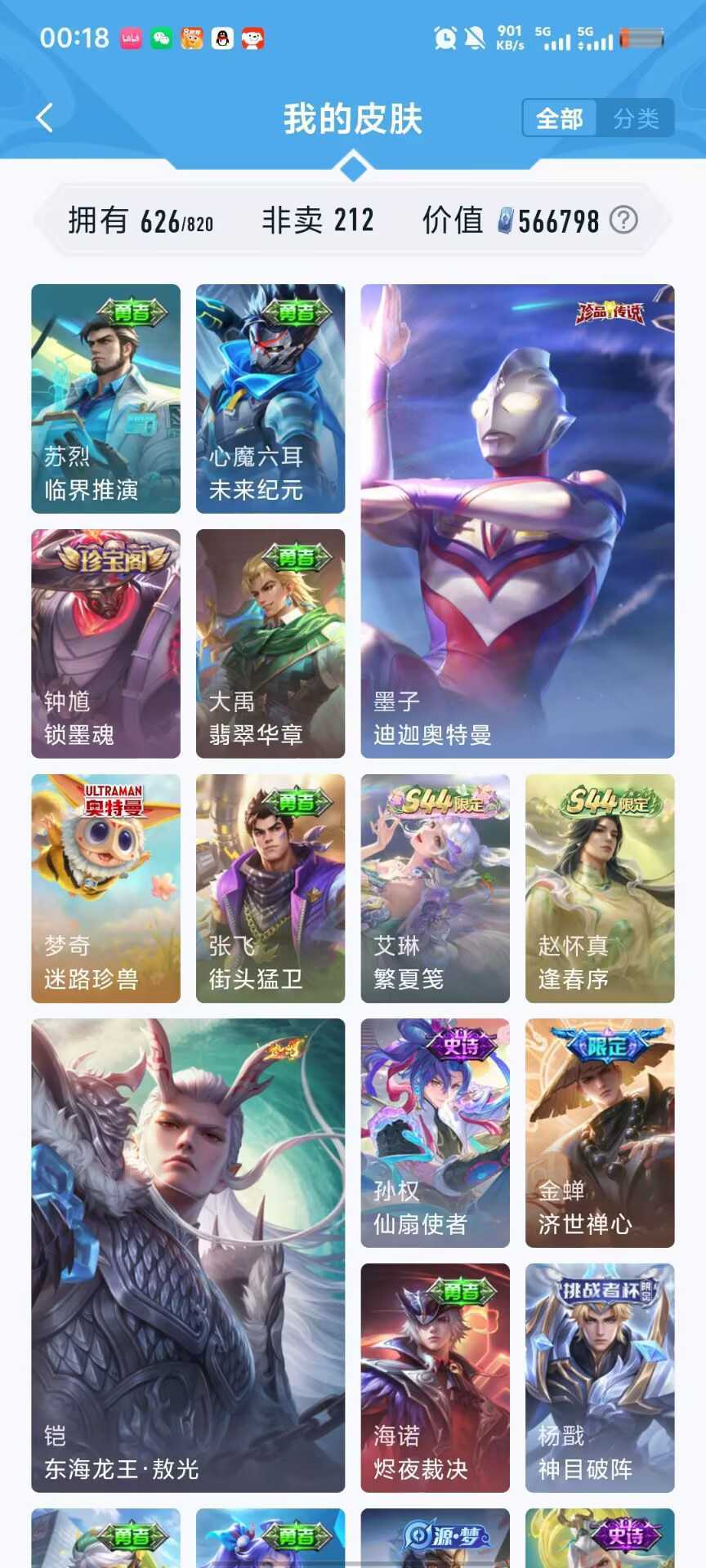The width and height of the screenshot is (706, 1568).
Task: Select the 艾琳 繁夏笺 skin
Action: click(x=436, y=889)
